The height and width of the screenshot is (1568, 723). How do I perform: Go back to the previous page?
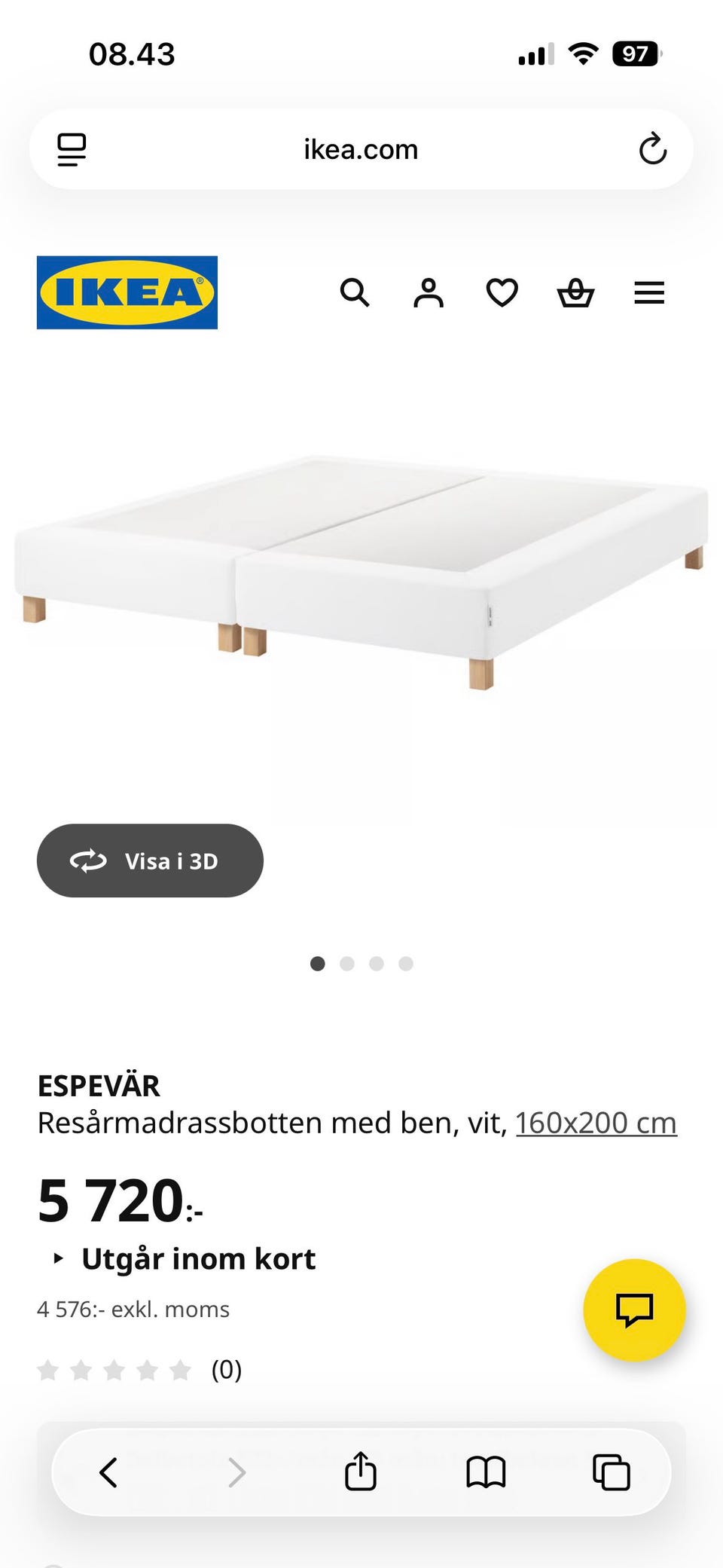(x=108, y=1472)
